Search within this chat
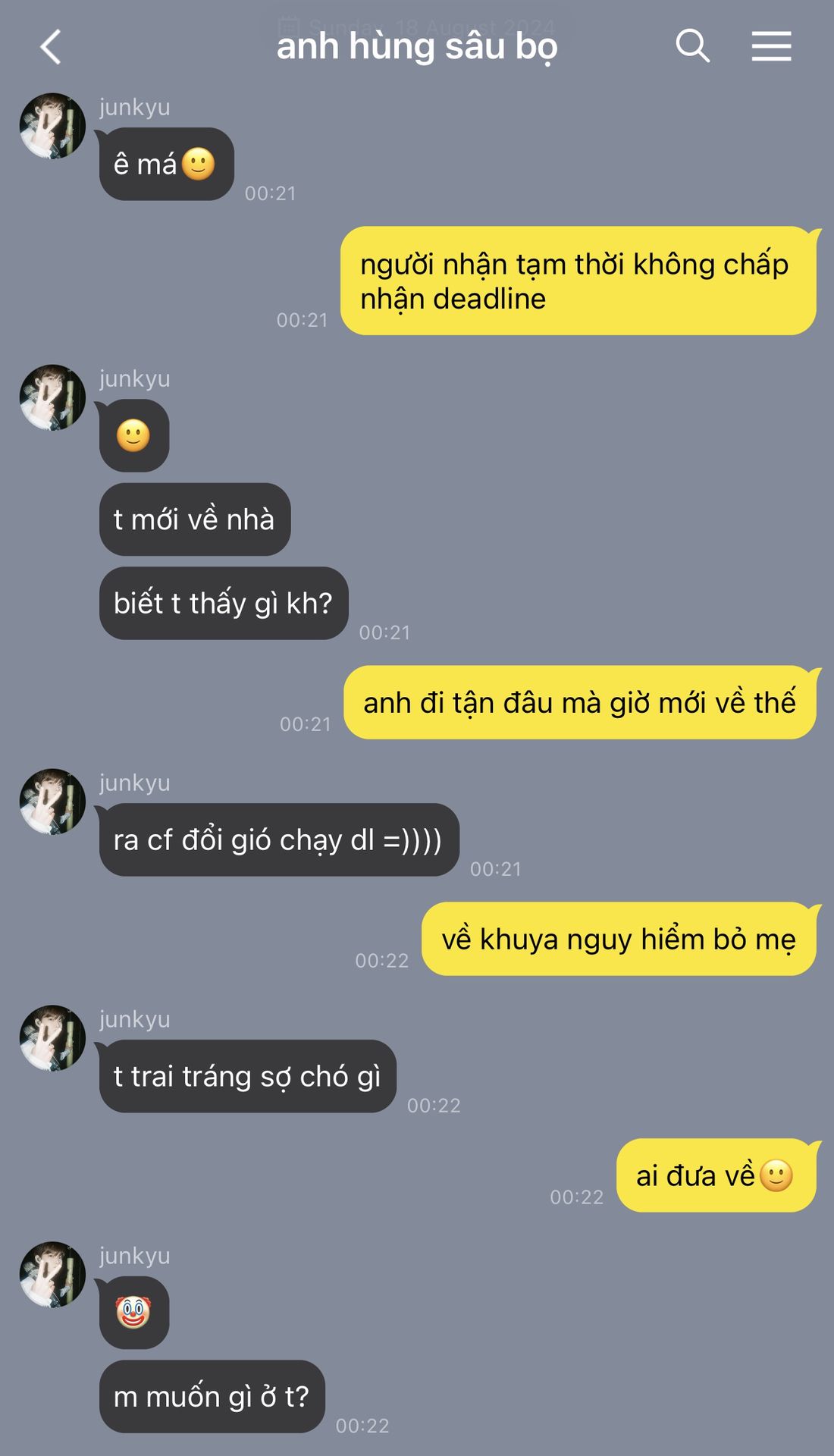This screenshot has height=1456, width=834. coord(691,46)
